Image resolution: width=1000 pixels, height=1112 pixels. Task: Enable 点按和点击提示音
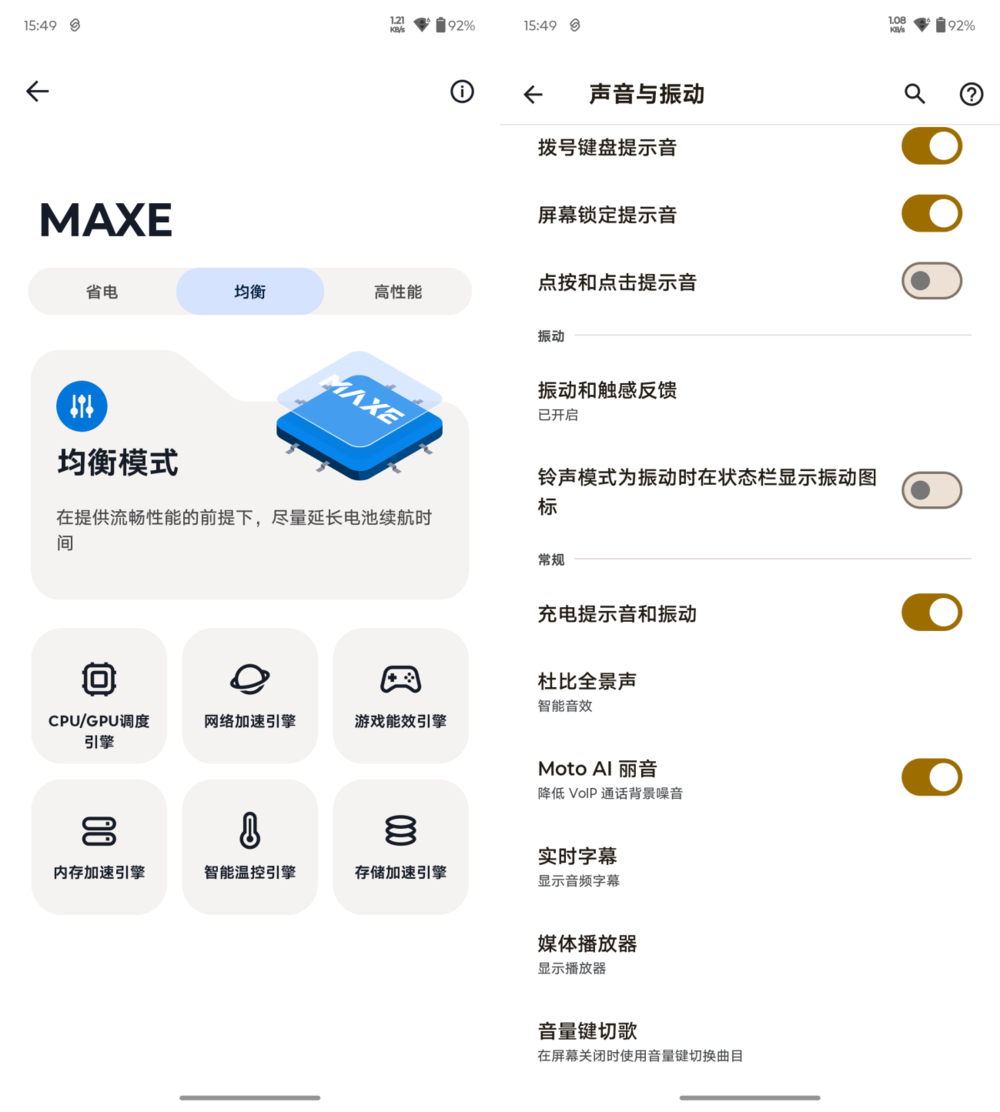[931, 282]
